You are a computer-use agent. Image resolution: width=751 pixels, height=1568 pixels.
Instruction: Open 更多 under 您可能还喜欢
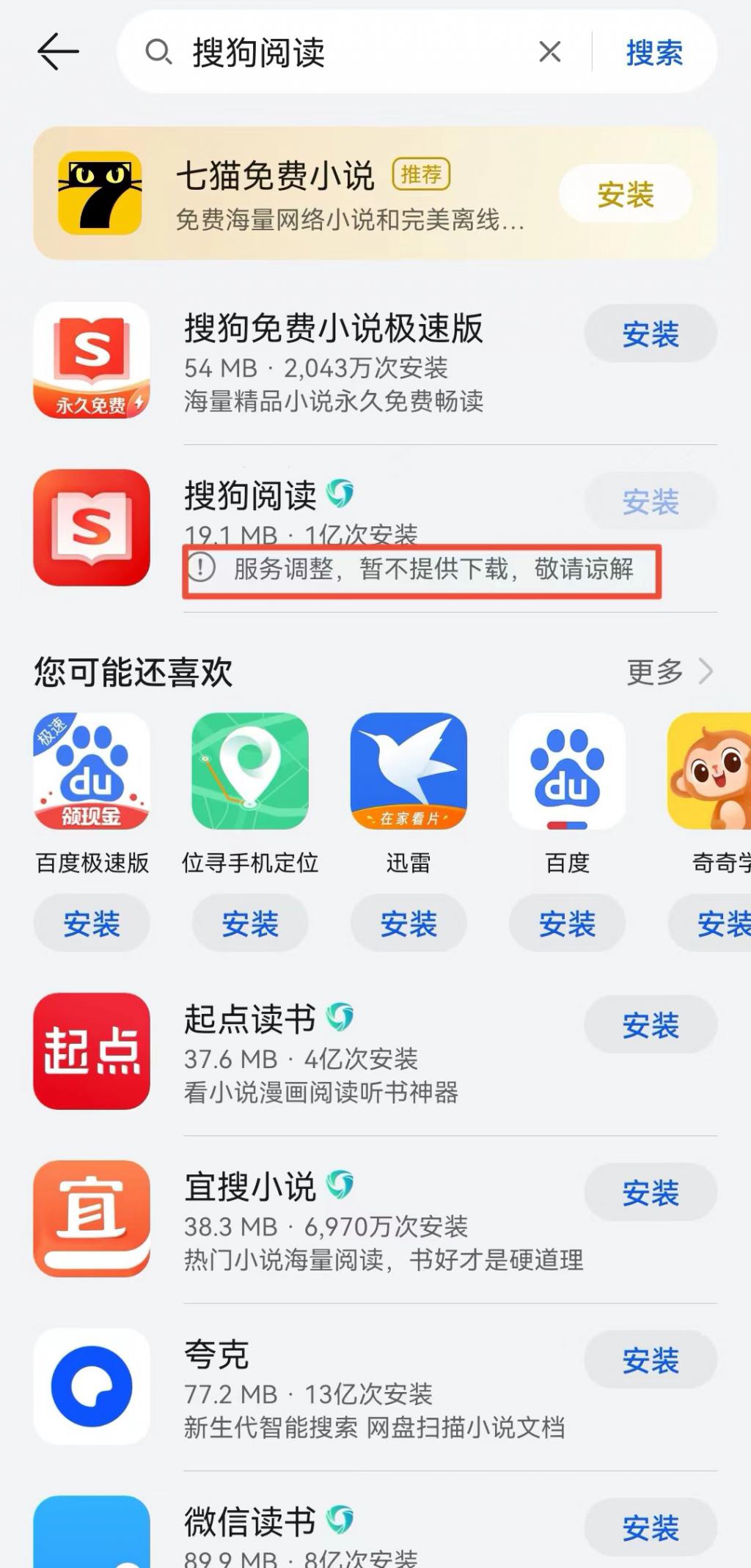[669, 671]
